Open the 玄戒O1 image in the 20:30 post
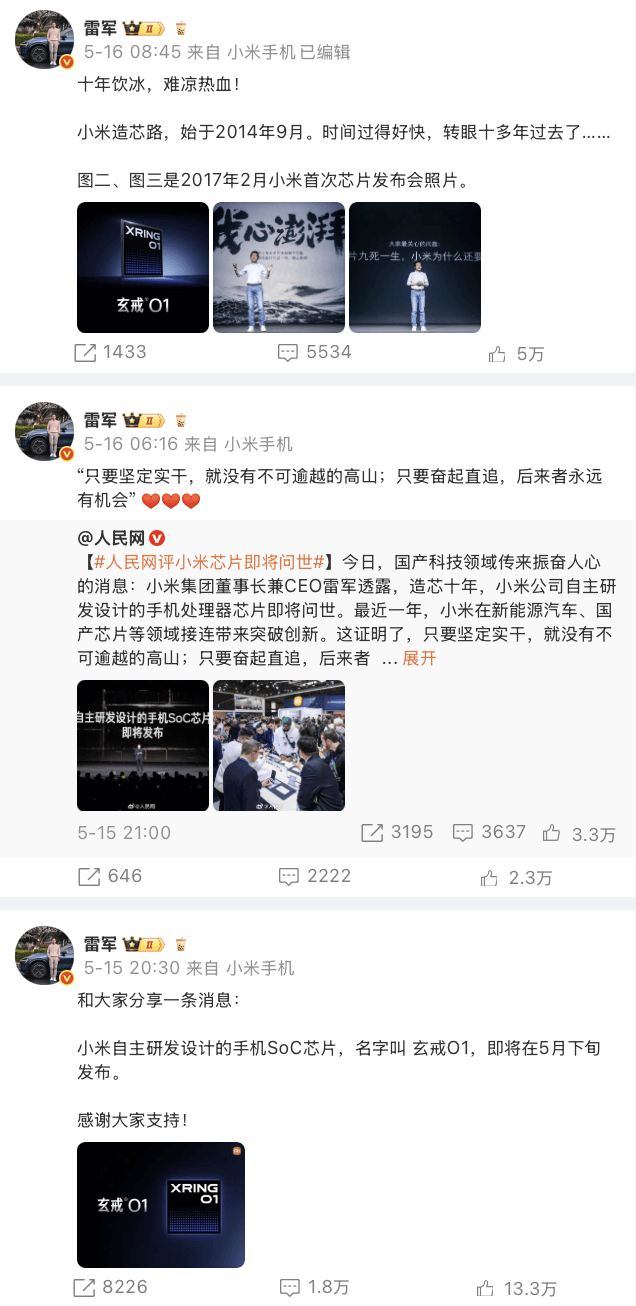Screen dimensions: 636x1306 [161, 1205]
